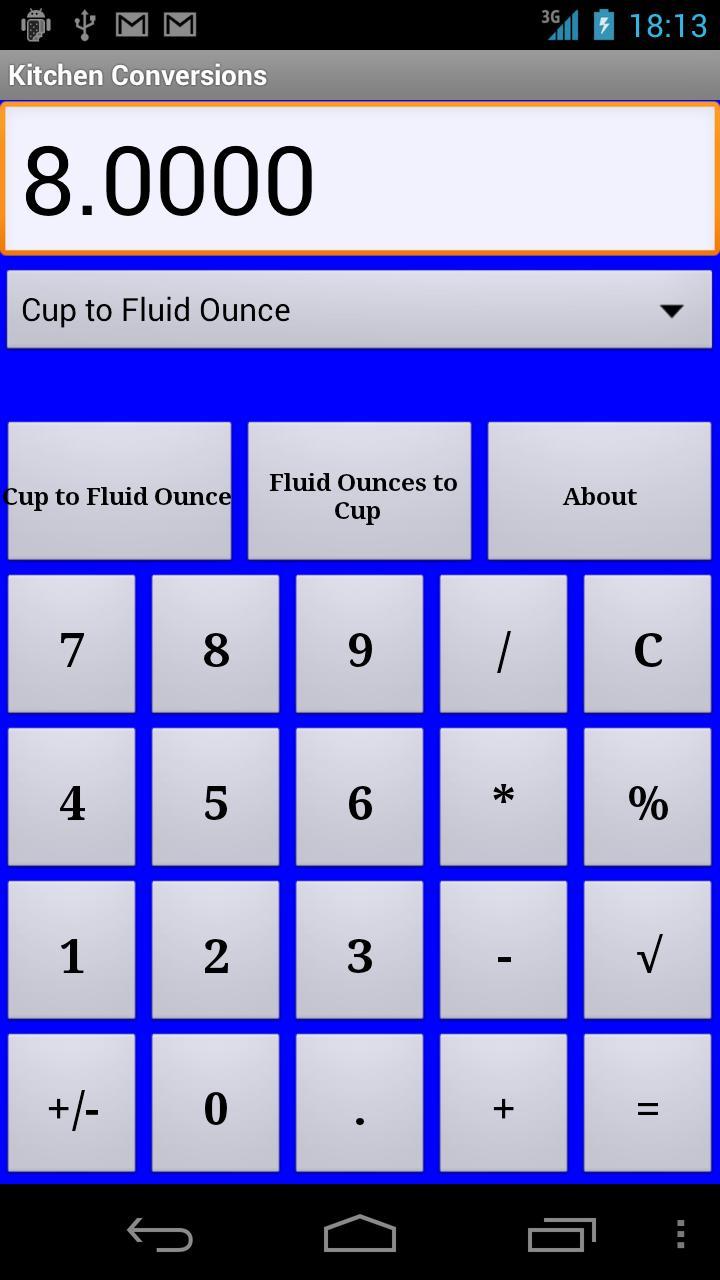720x1280 pixels.
Task: Open the About screen
Action: [599, 491]
